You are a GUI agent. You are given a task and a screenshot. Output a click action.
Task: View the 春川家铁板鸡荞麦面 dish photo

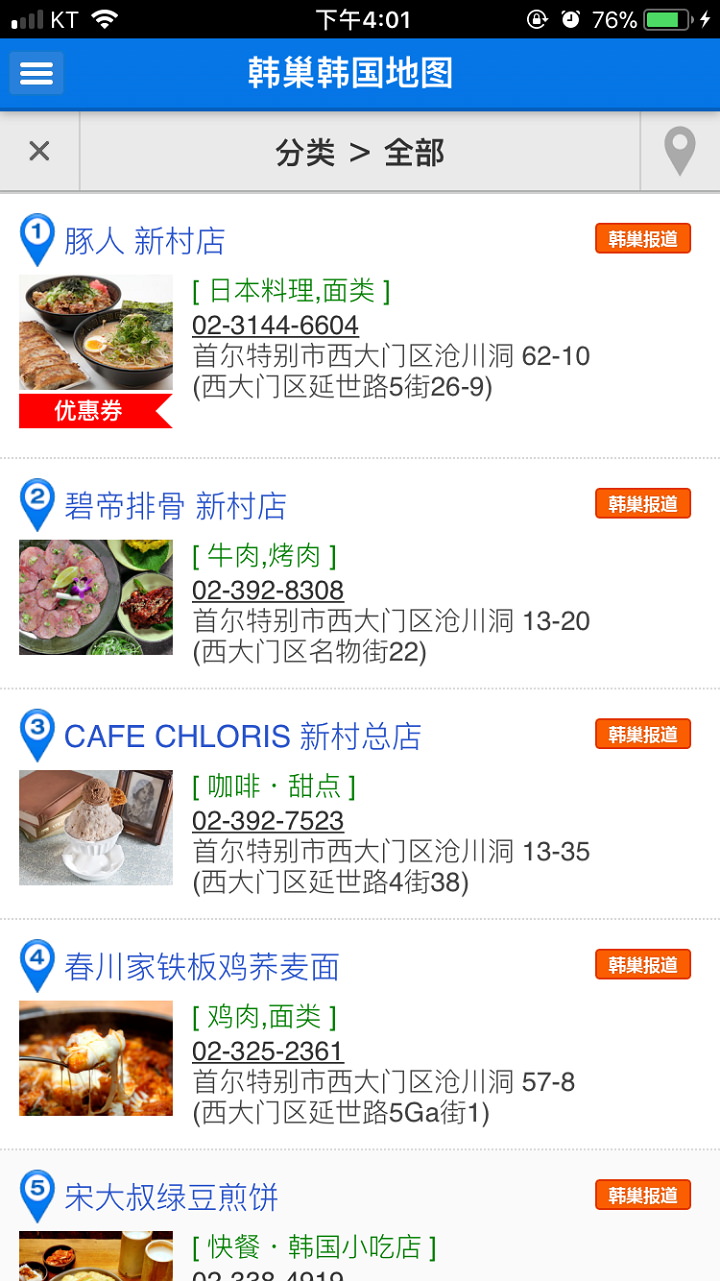(96, 1058)
